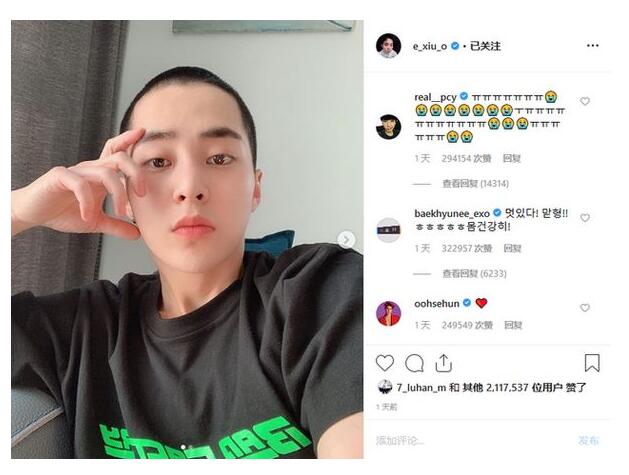Screen dimensions: 629x475
Task: Like the comment from real__pcy
Action: click(585, 101)
